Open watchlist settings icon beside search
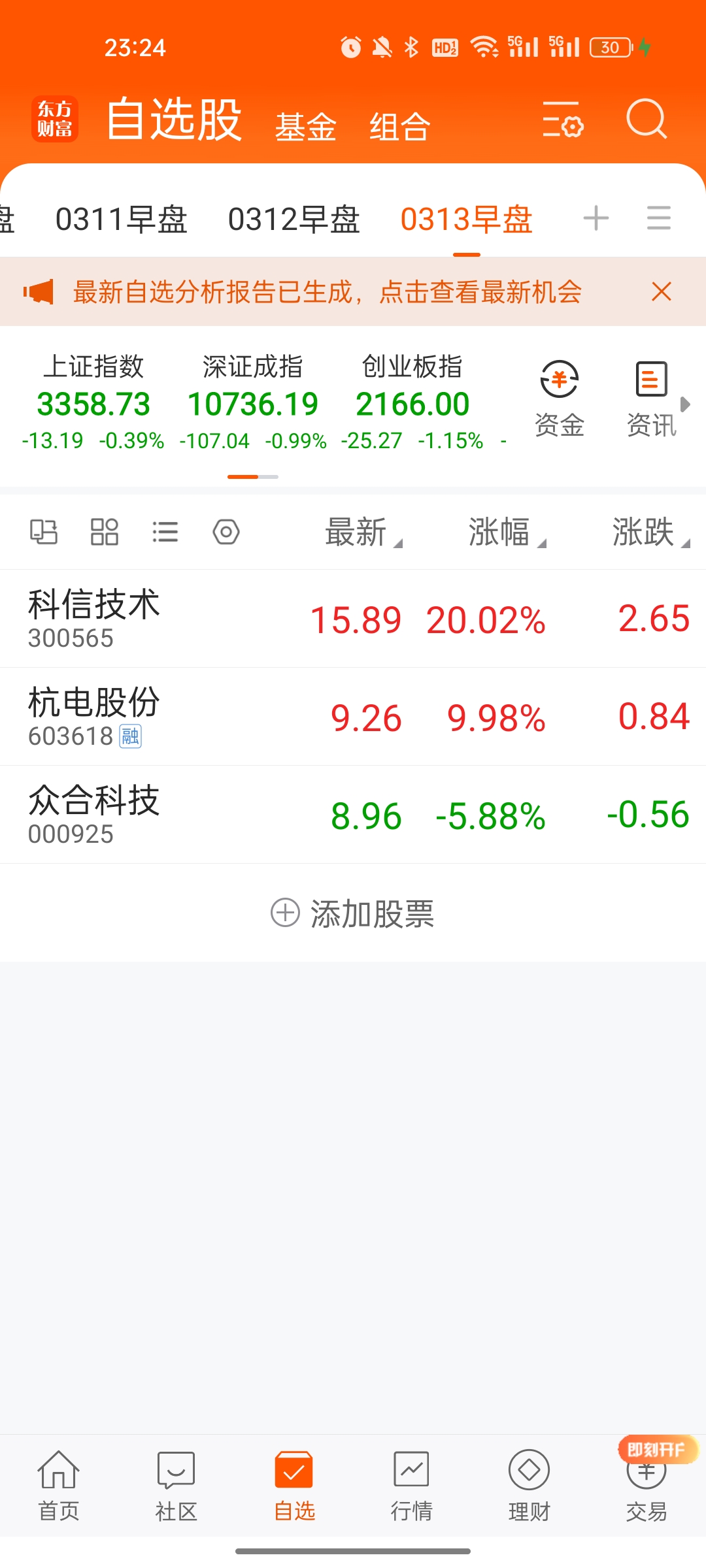 tap(562, 120)
